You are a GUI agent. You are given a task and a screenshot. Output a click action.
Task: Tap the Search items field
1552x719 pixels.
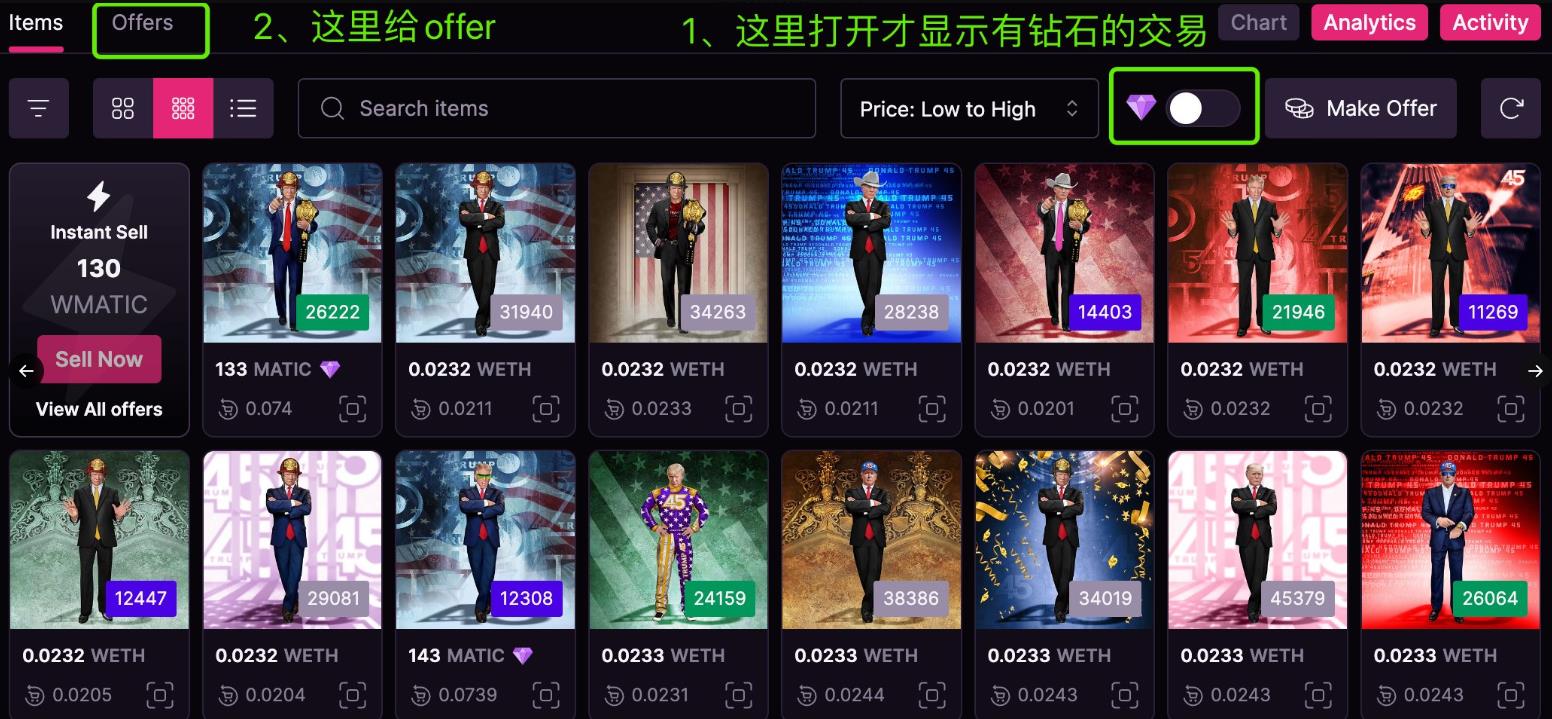point(556,108)
